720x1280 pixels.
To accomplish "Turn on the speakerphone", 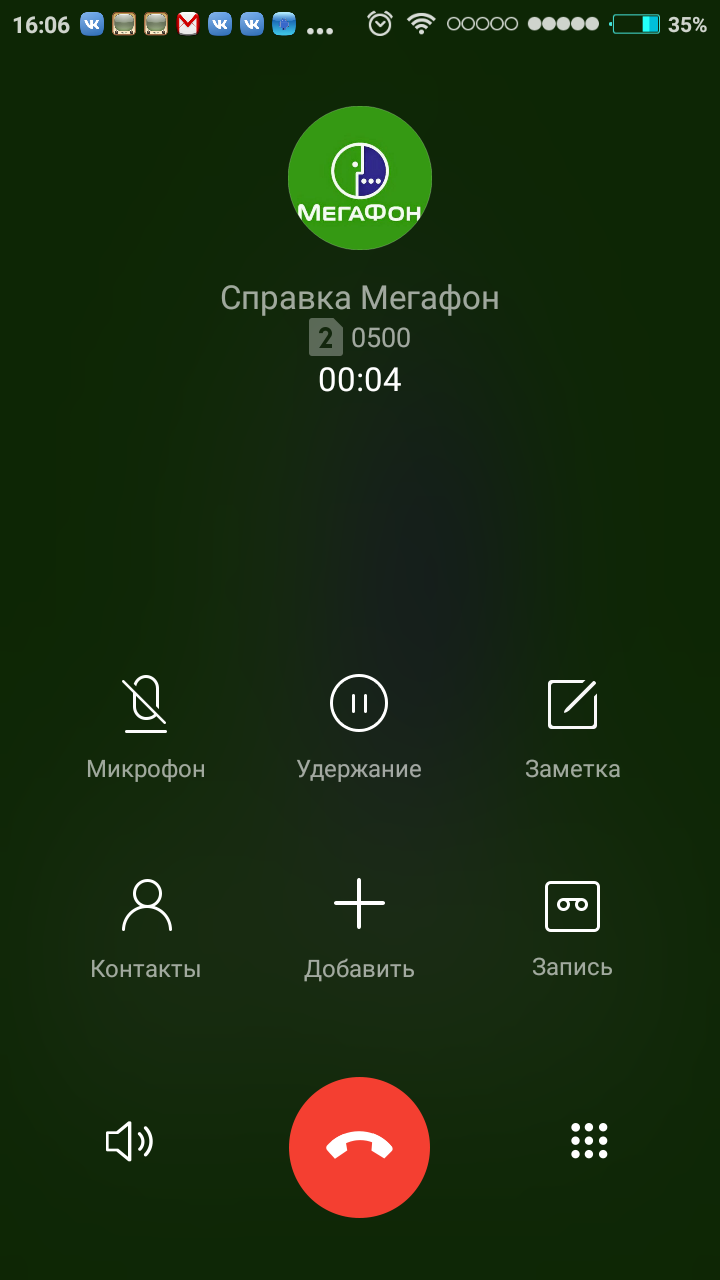I will (129, 1141).
